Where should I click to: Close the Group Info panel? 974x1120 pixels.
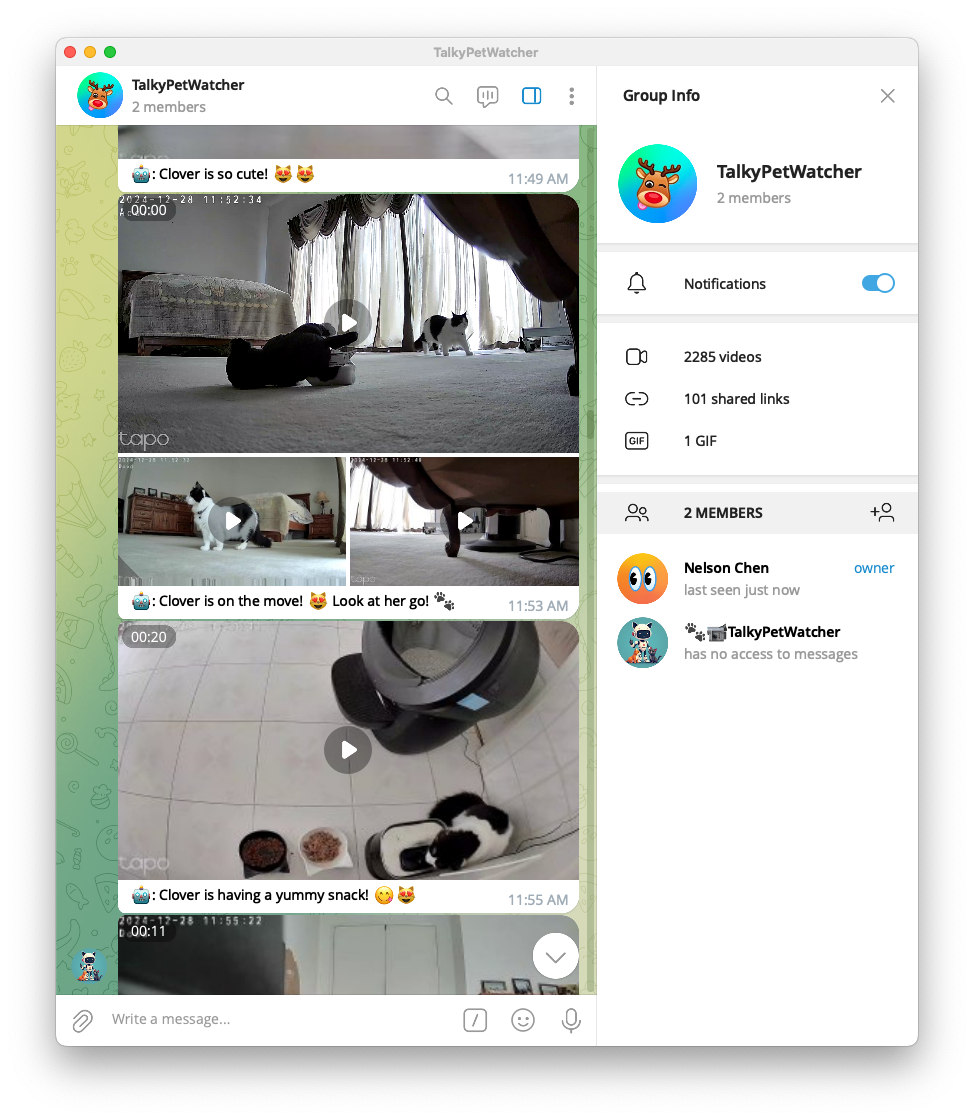click(x=887, y=96)
